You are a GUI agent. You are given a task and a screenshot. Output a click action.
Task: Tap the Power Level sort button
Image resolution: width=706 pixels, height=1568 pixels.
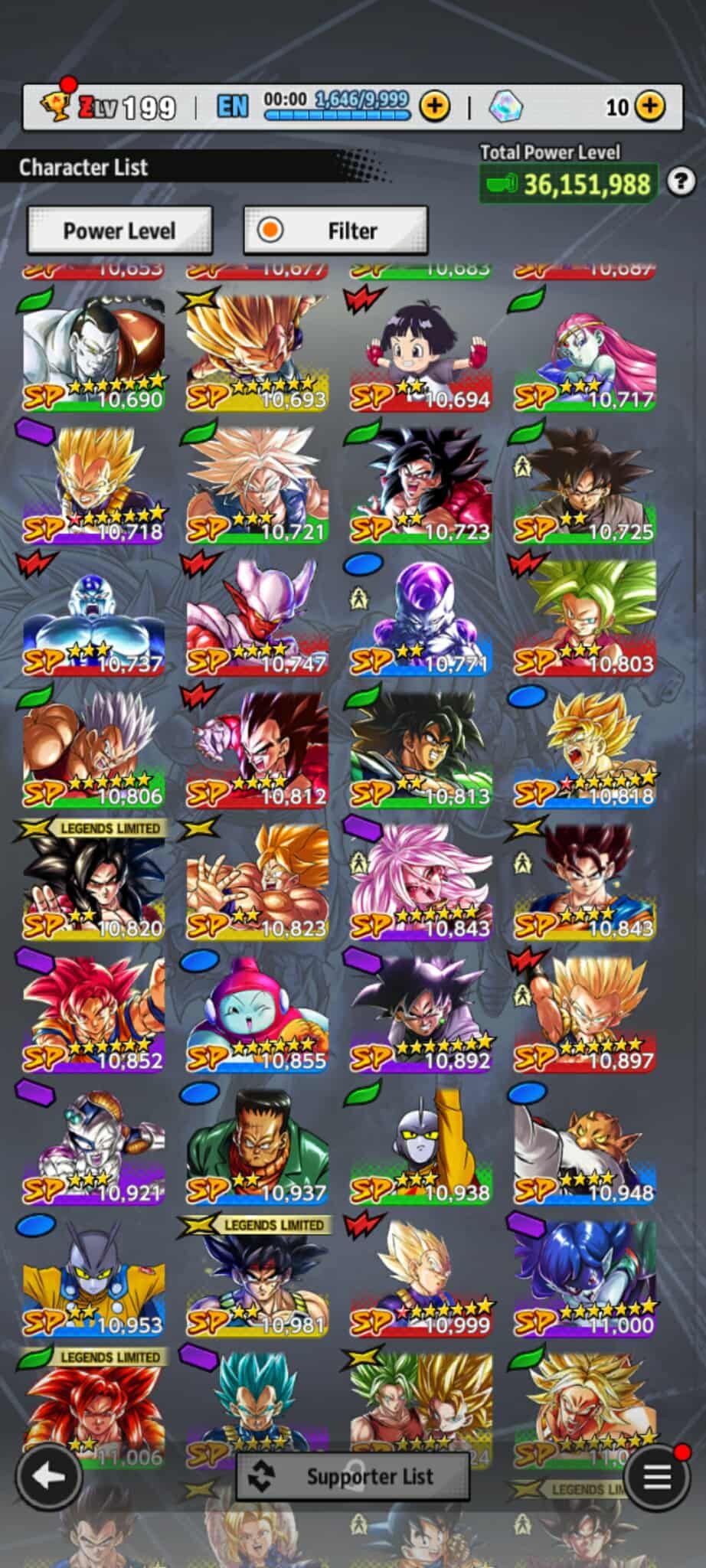[119, 230]
